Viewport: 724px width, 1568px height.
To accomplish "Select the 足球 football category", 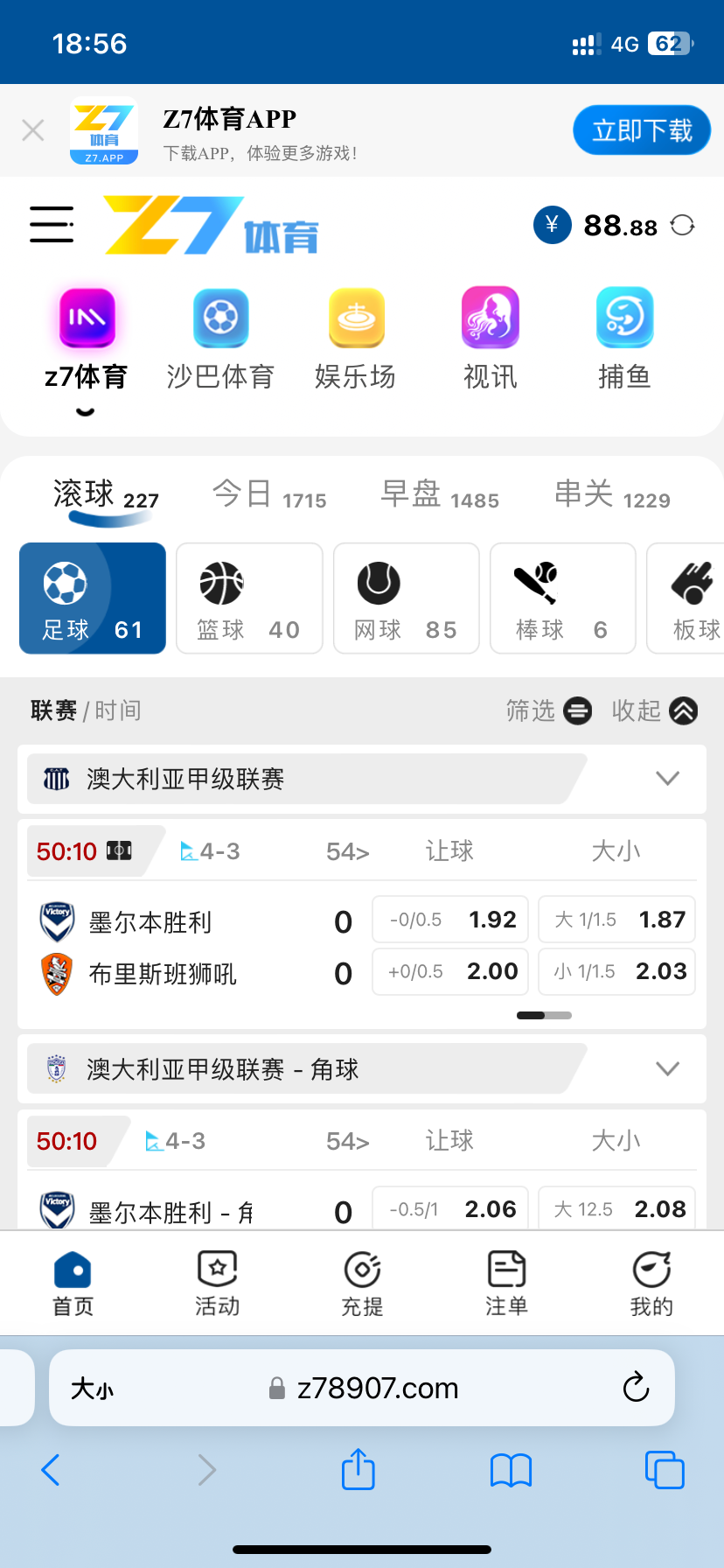I will point(92,598).
